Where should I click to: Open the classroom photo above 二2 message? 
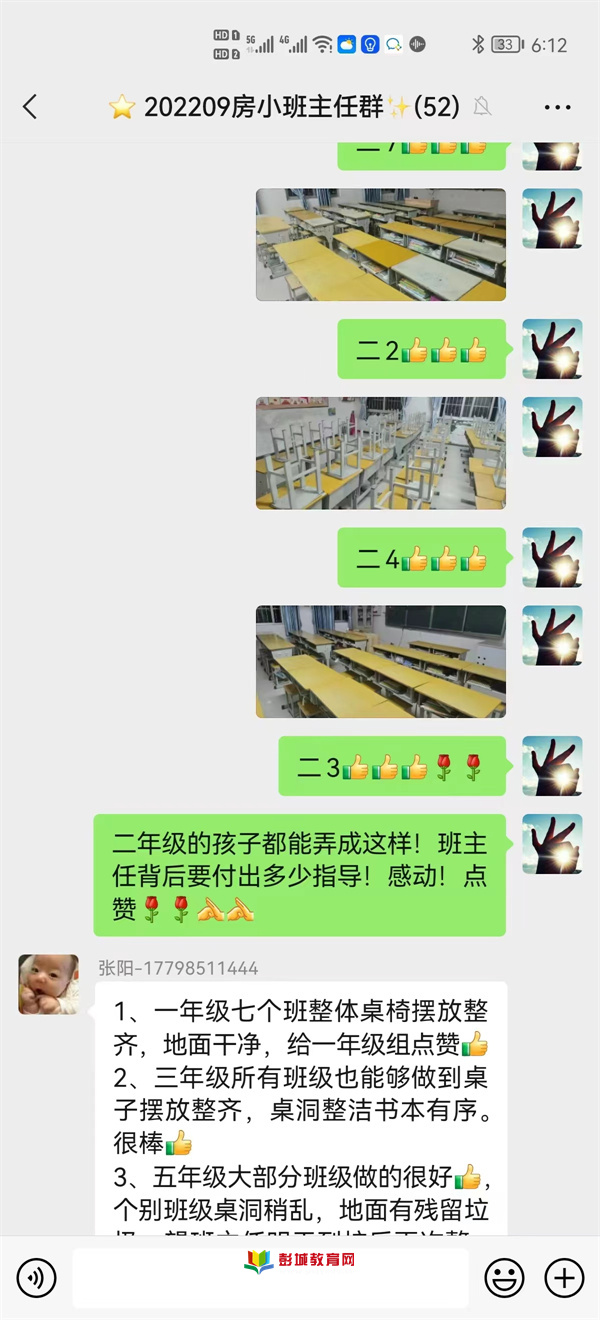click(x=381, y=245)
